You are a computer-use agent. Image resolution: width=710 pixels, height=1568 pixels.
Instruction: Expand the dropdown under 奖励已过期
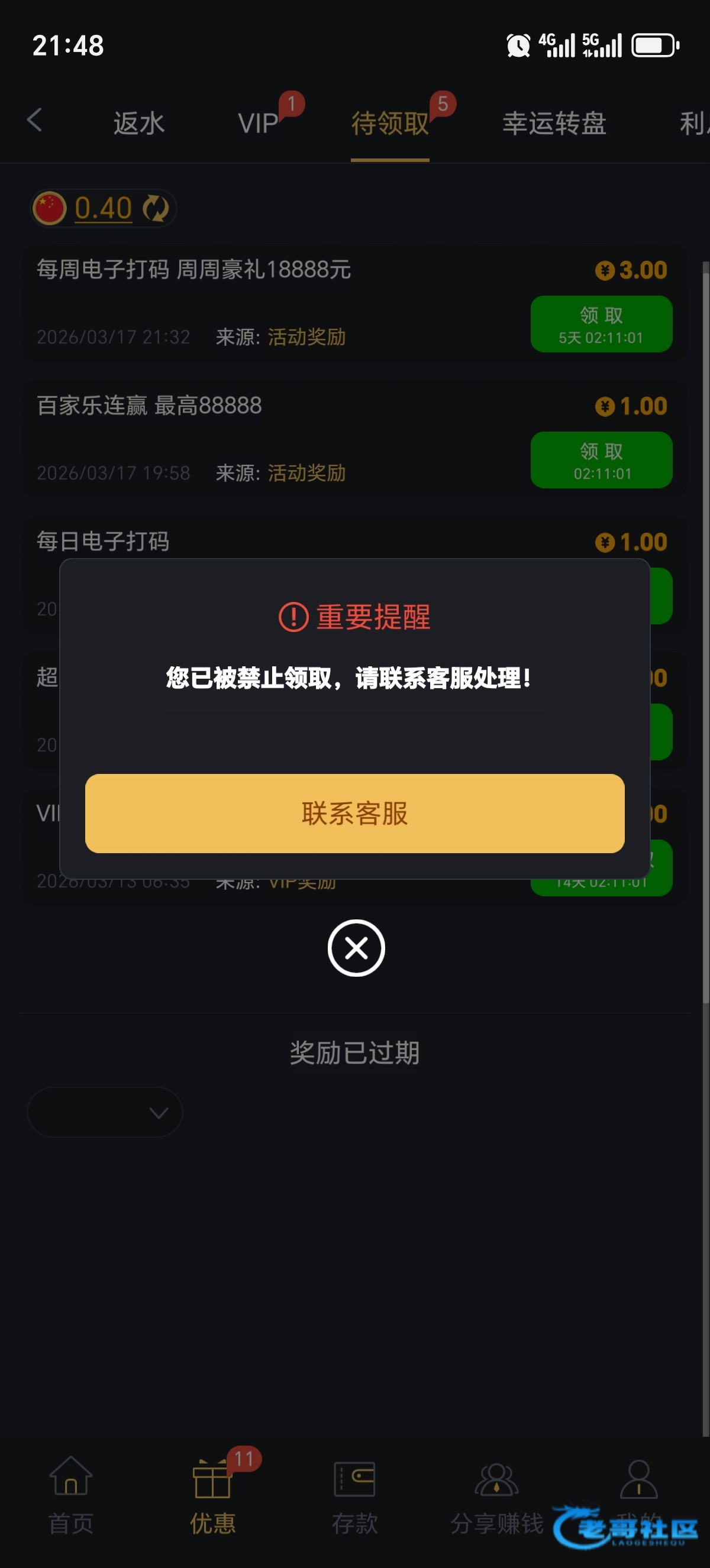tap(105, 1112)
